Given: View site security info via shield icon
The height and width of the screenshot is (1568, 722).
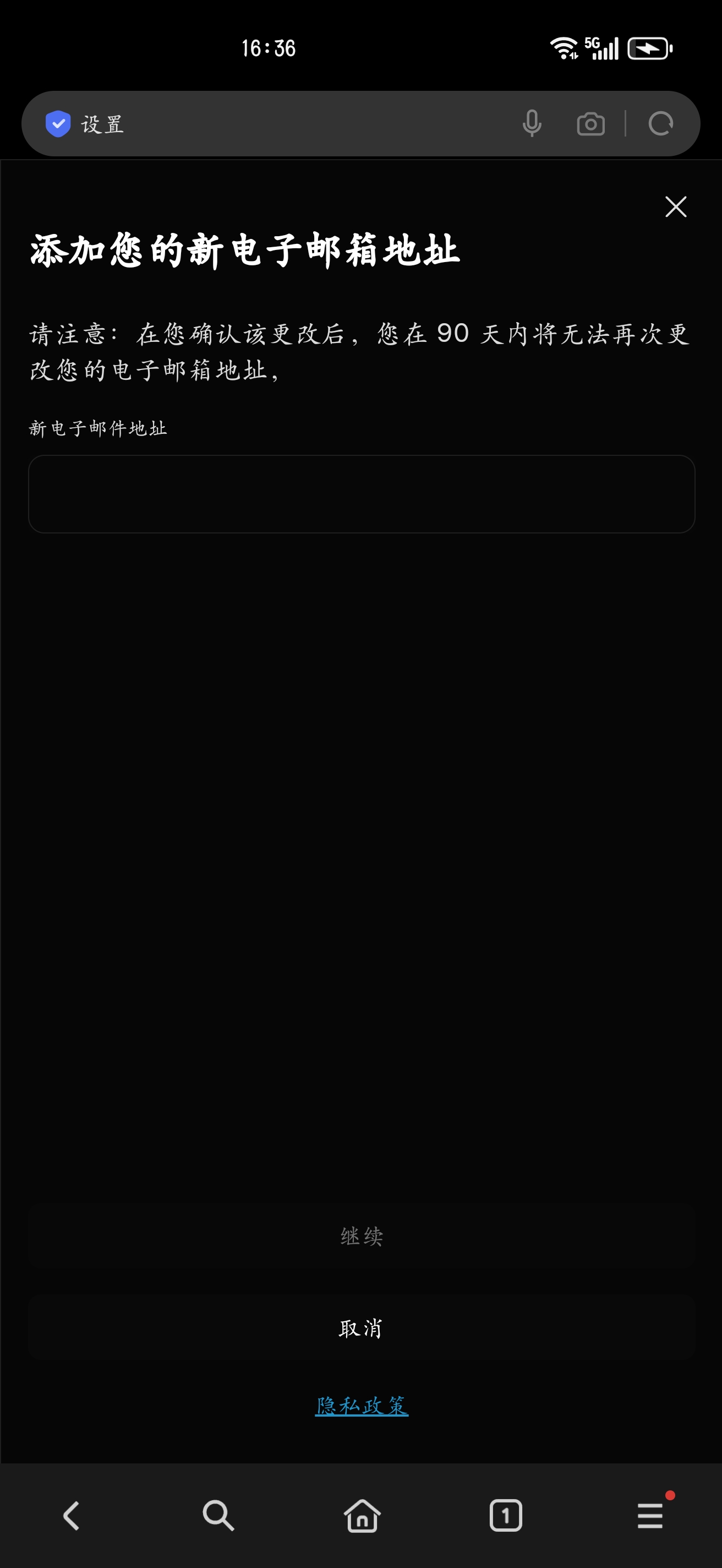Looking at the screenshot, I should (58, 124).
